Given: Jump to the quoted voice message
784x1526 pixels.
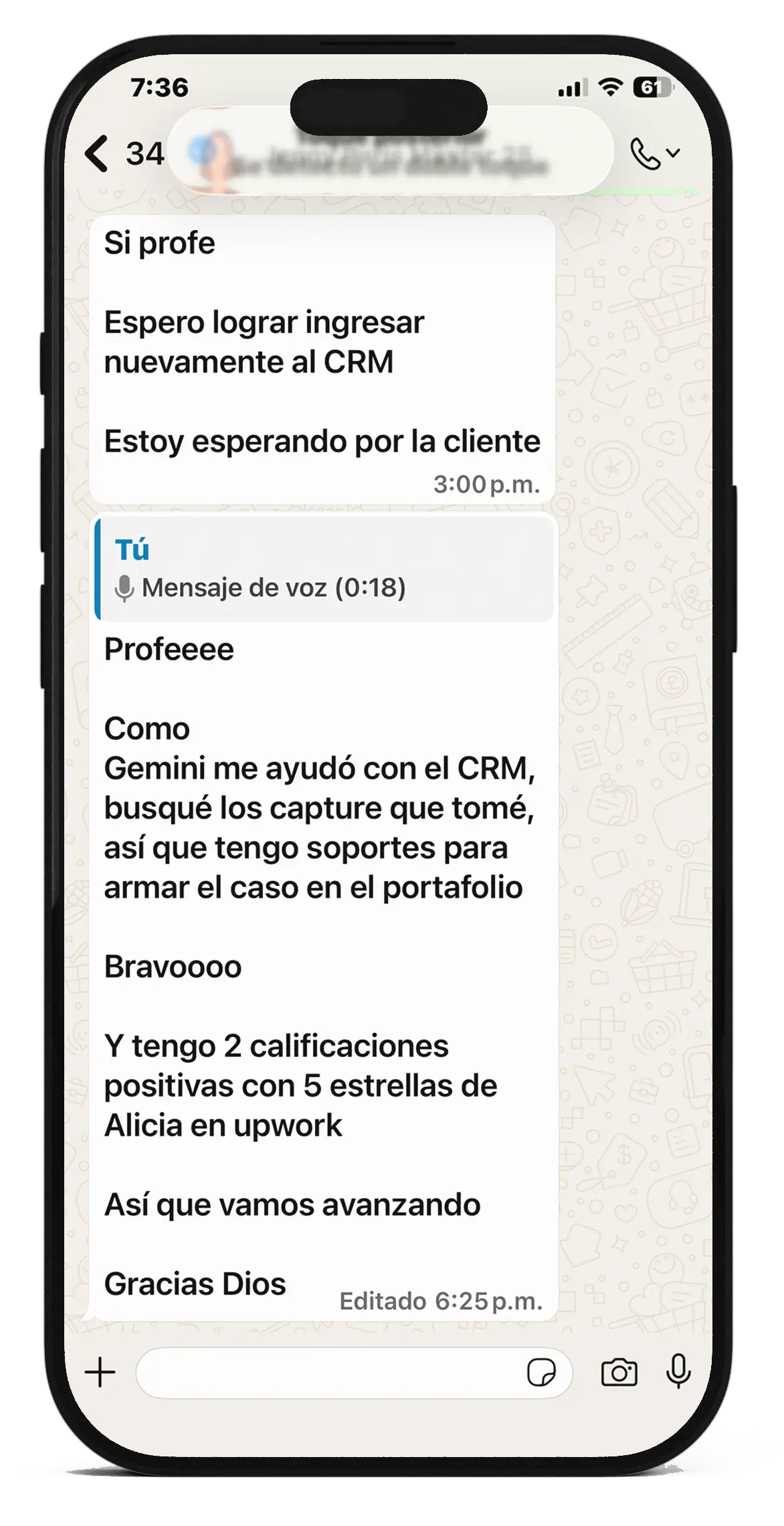Looking at the screenshot, I should 325,569.
